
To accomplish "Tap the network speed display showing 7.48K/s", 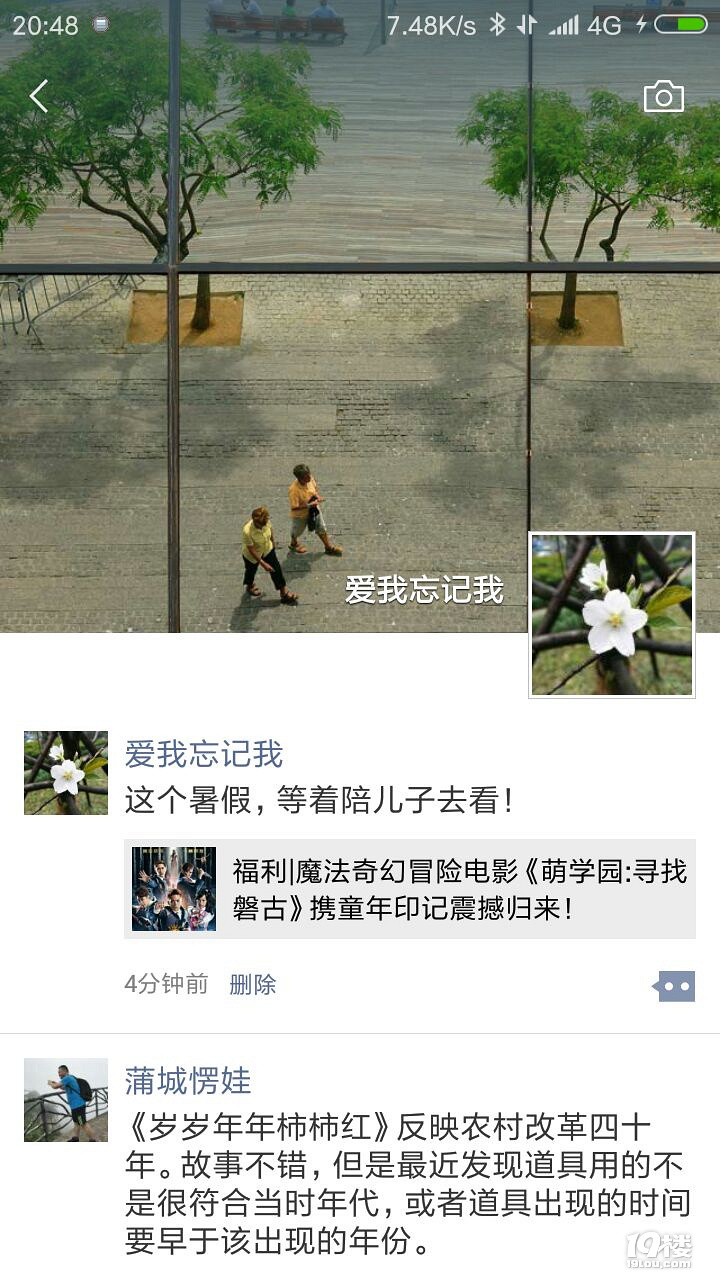I will pos(430,27).
